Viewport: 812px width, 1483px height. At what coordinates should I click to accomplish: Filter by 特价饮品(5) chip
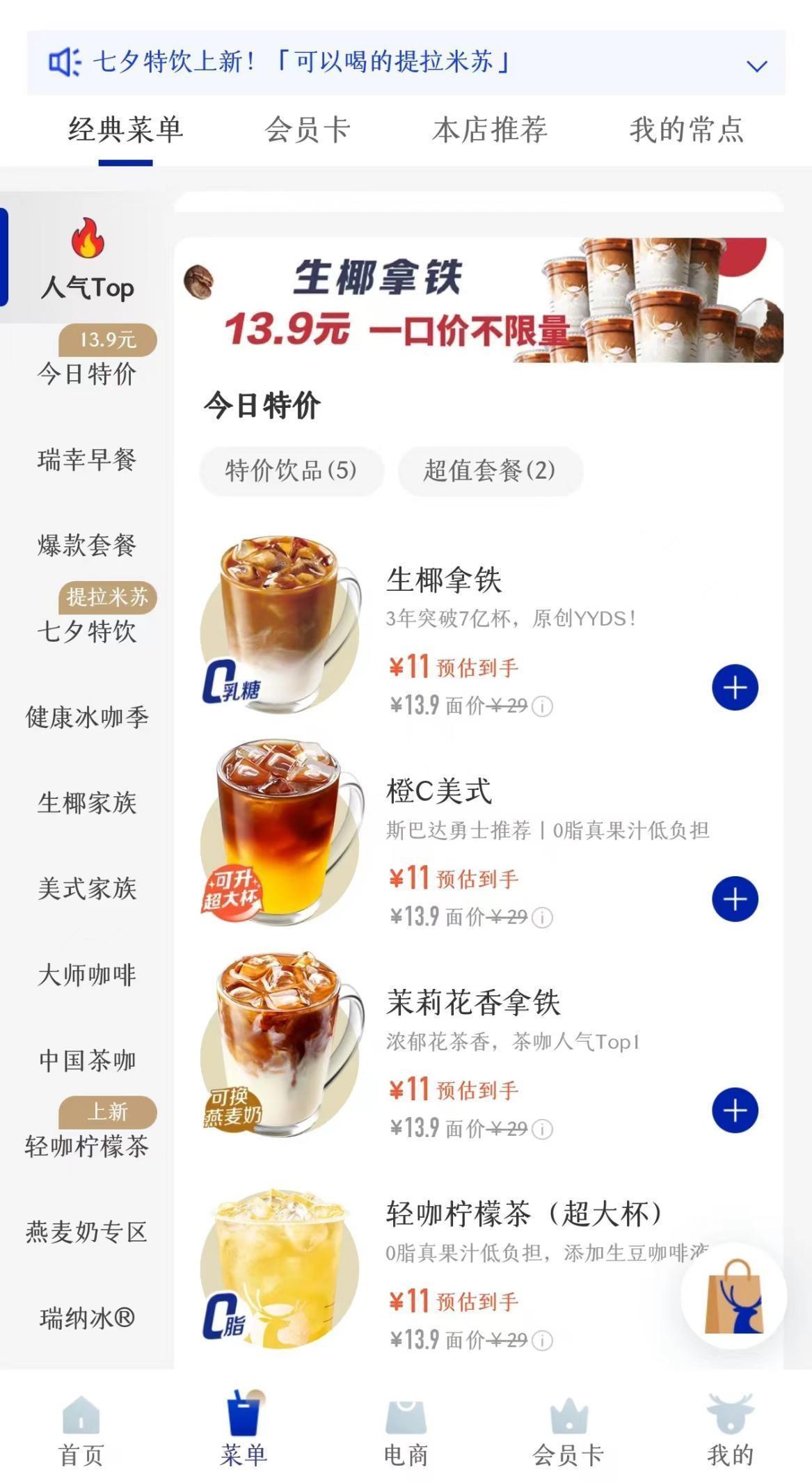tap(291, 471)
